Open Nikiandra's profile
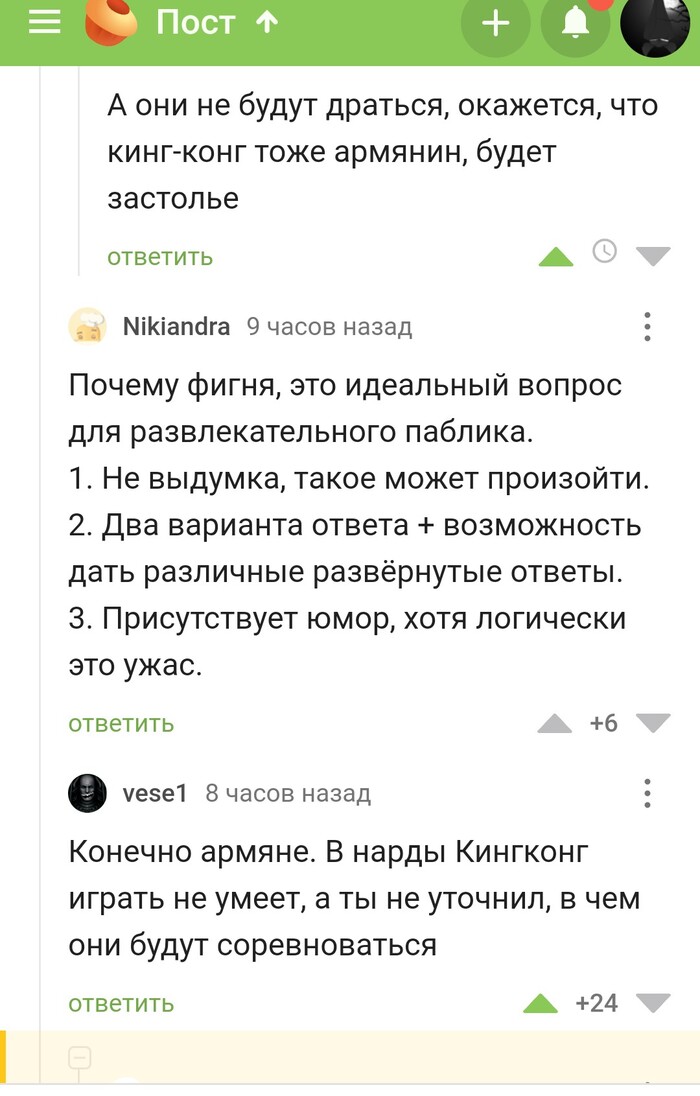The height and width of the screenshot is (1096, 700). click(175, 326)
